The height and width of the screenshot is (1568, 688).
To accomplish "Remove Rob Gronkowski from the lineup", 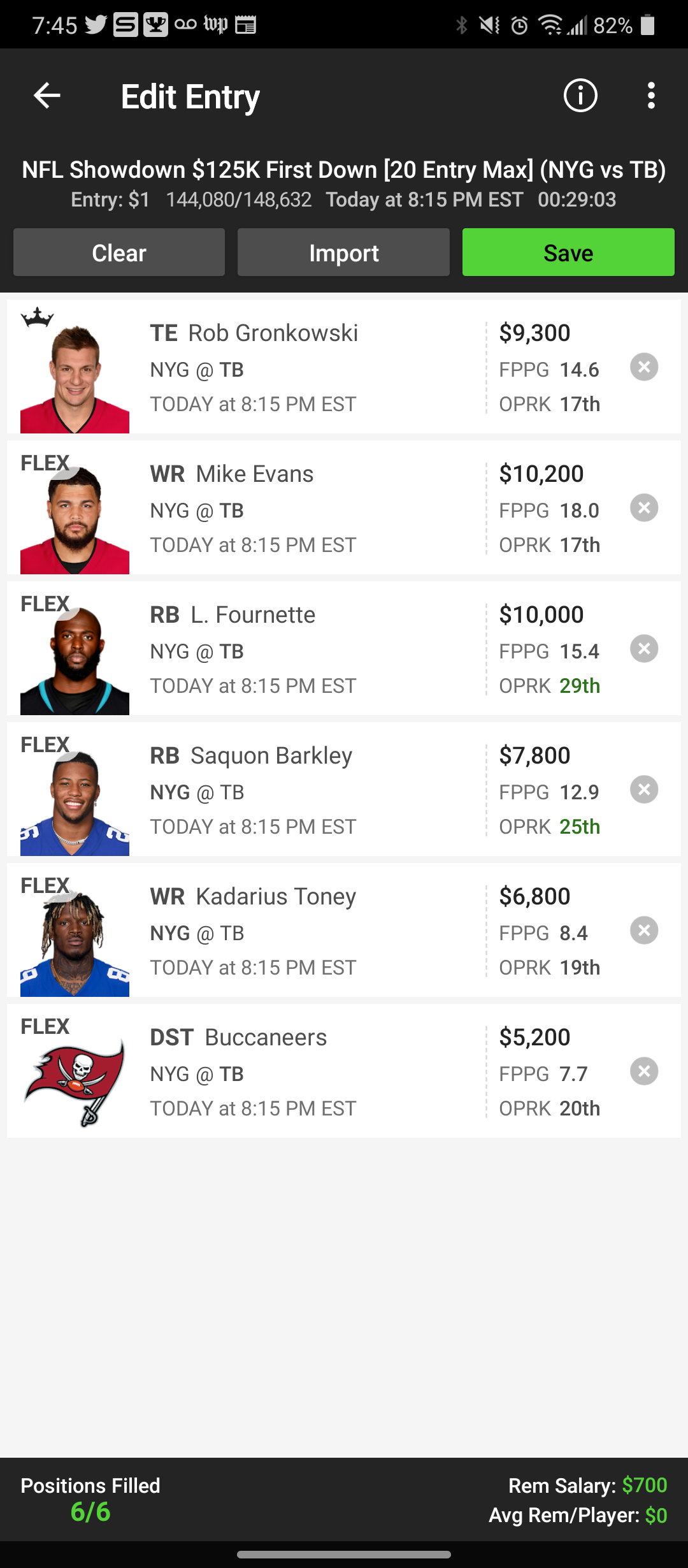I will 644,367.
